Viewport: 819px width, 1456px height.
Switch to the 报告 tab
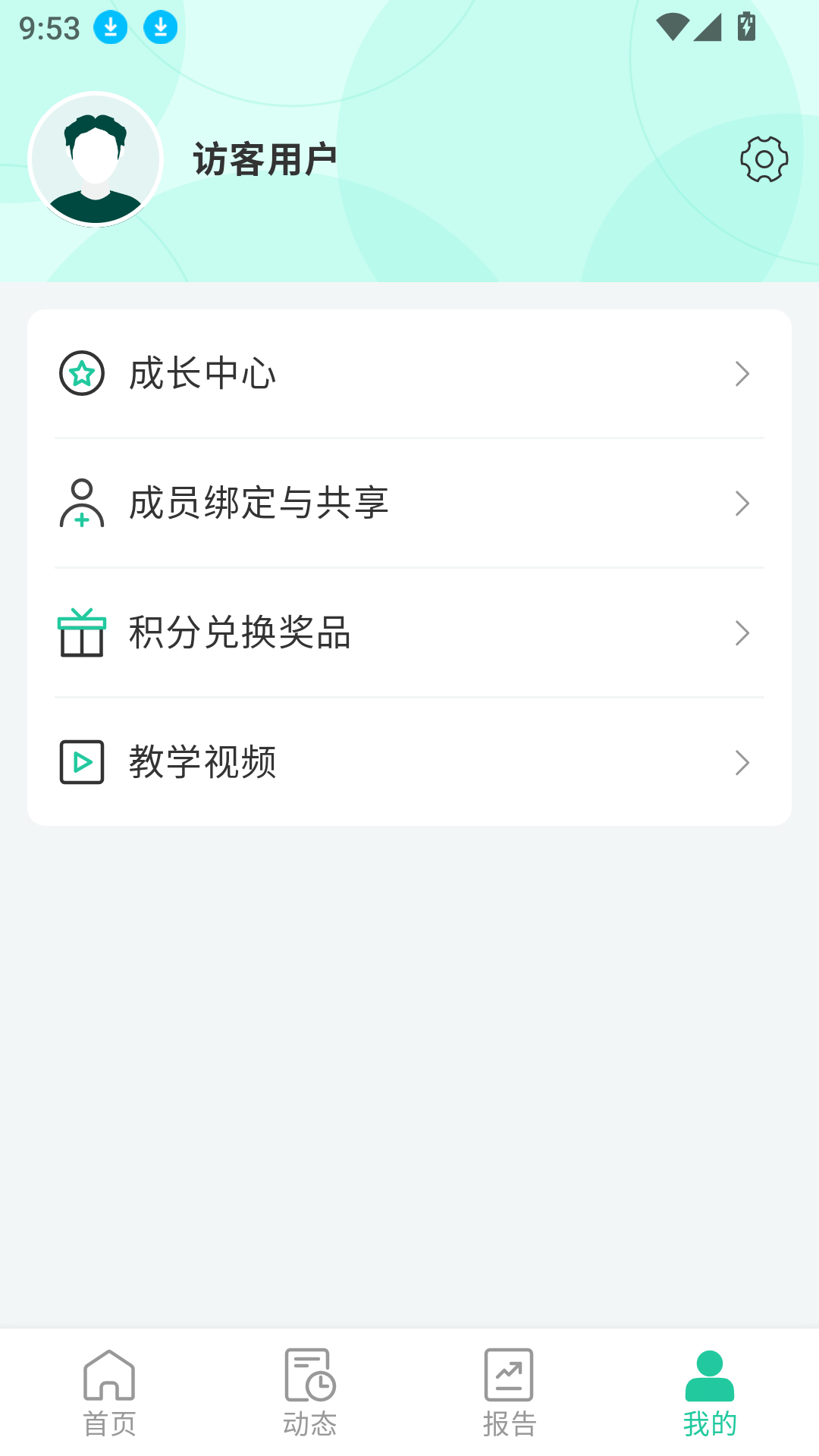509,1401
